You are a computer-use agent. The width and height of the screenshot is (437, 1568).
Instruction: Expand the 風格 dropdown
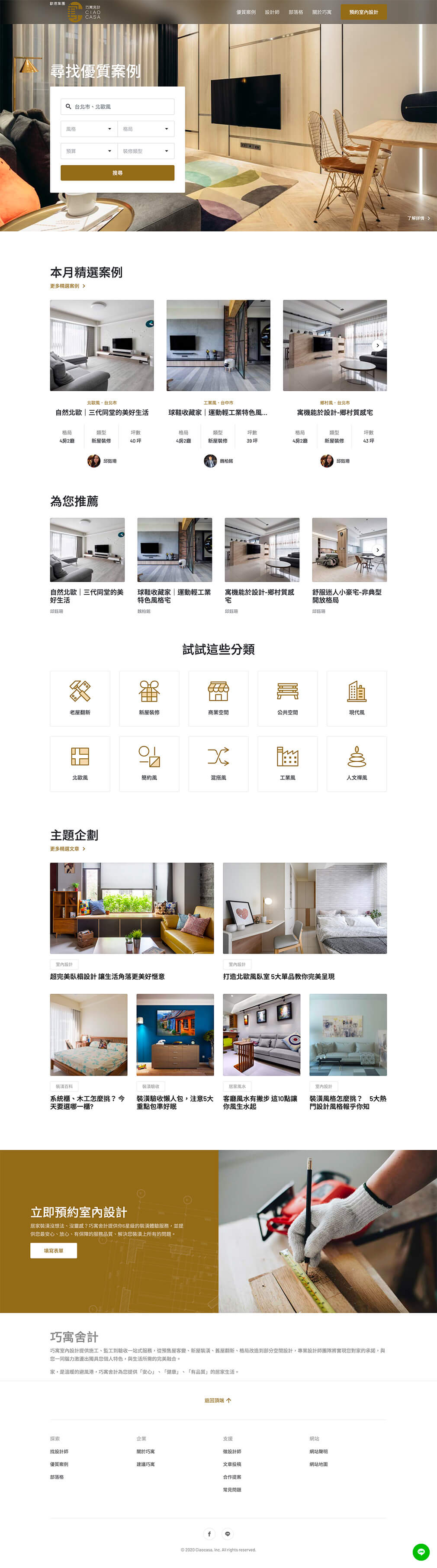pyautogui.click(x=88, y=129)
